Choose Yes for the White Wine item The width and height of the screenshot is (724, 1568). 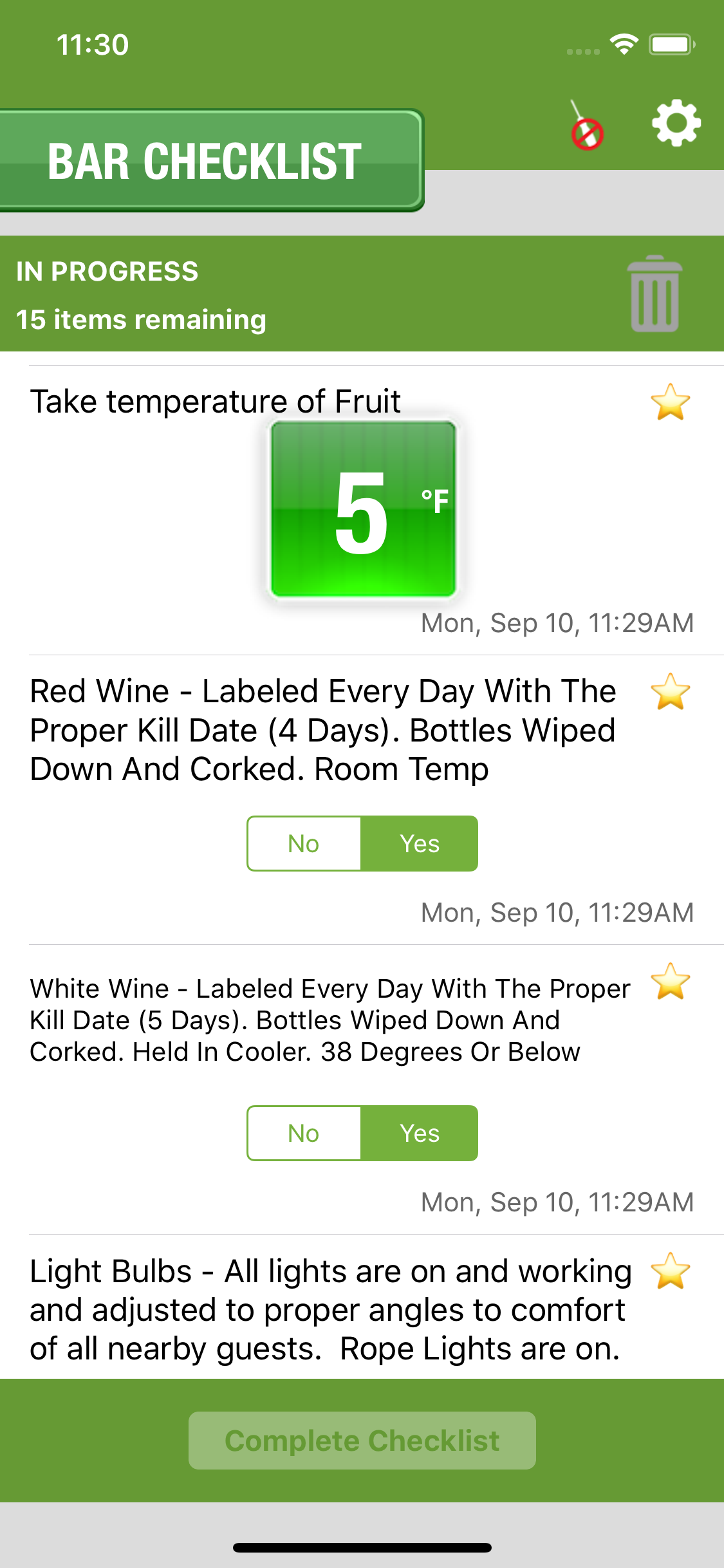420,1133
